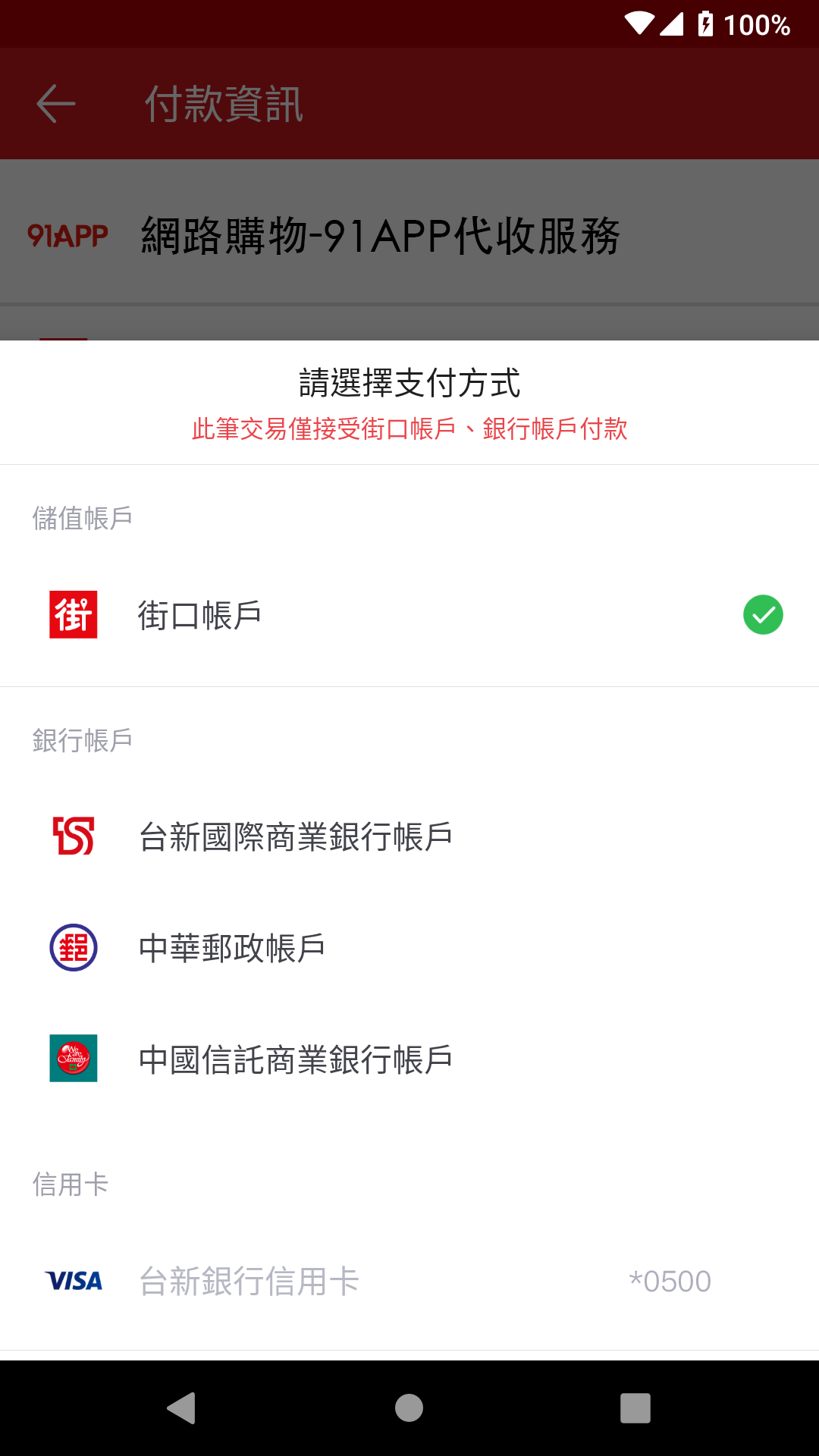This screenshot has height=1456, width=819.
Task: Pick 中華郵政帳戶 as payment account
Action: (x=409, y=948)
